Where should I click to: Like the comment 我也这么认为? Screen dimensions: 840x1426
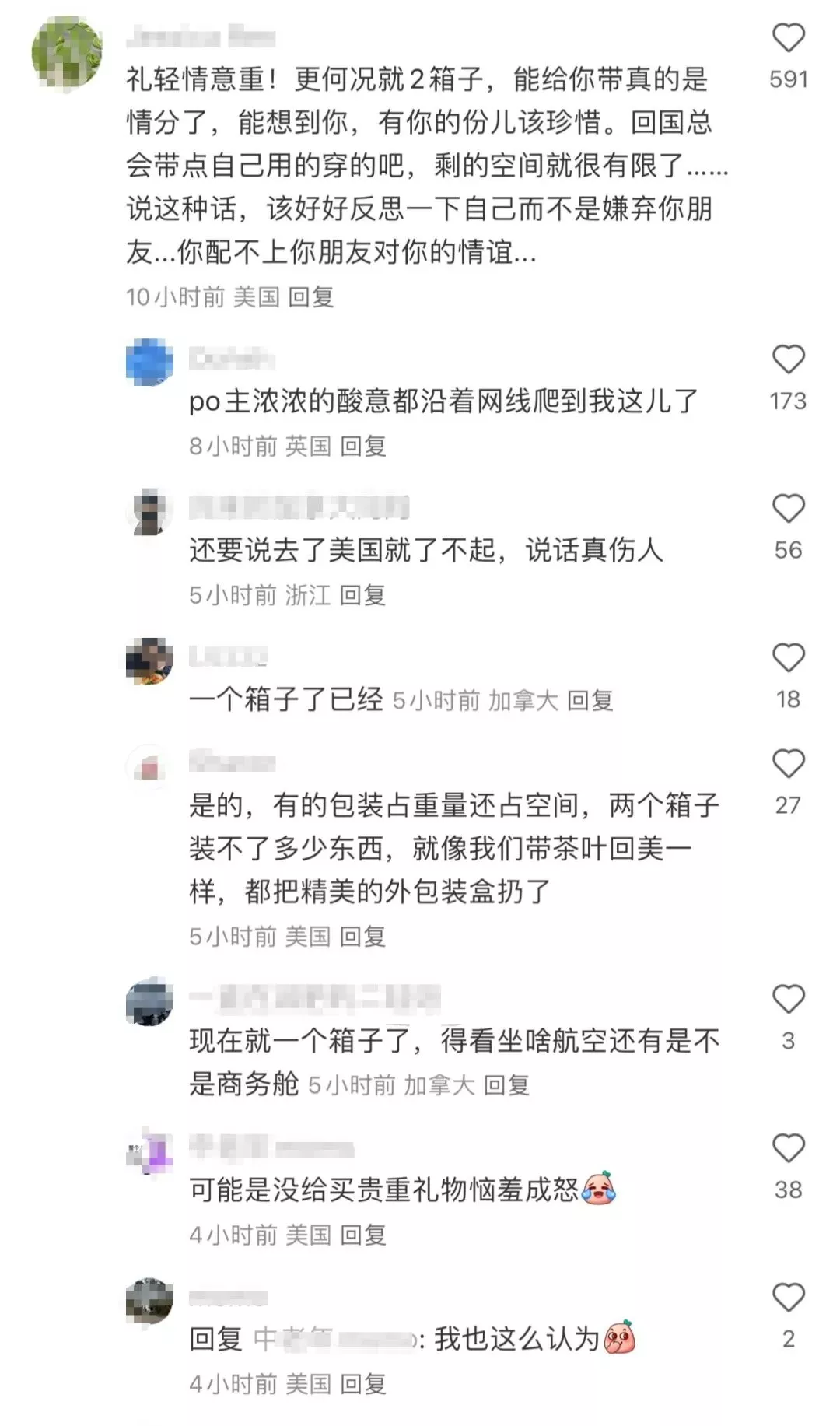pos(788,1298)
